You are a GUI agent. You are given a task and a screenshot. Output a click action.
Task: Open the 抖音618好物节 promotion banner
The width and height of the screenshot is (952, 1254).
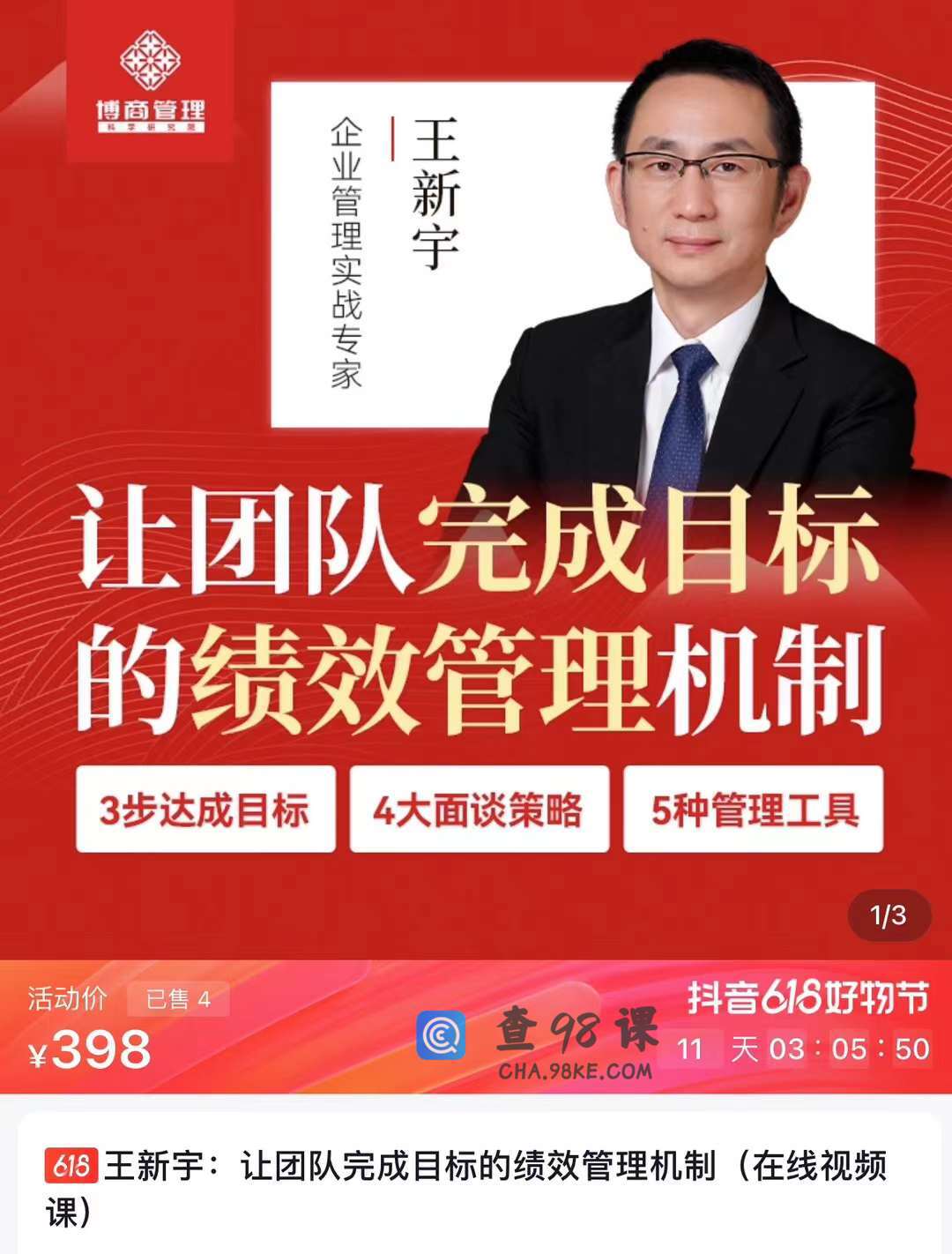click(x=807, y=997)
